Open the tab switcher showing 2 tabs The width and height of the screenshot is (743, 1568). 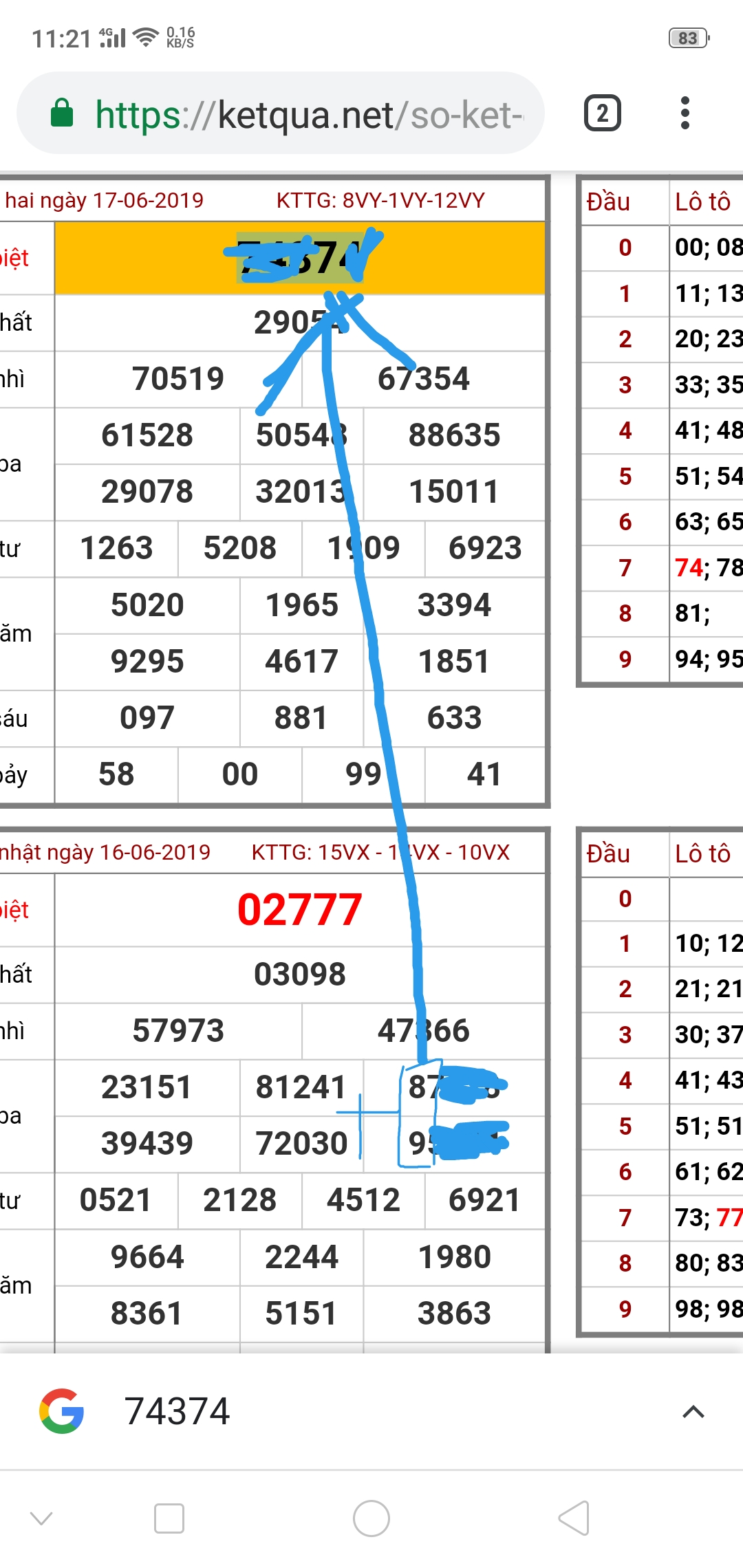point(603,113)
